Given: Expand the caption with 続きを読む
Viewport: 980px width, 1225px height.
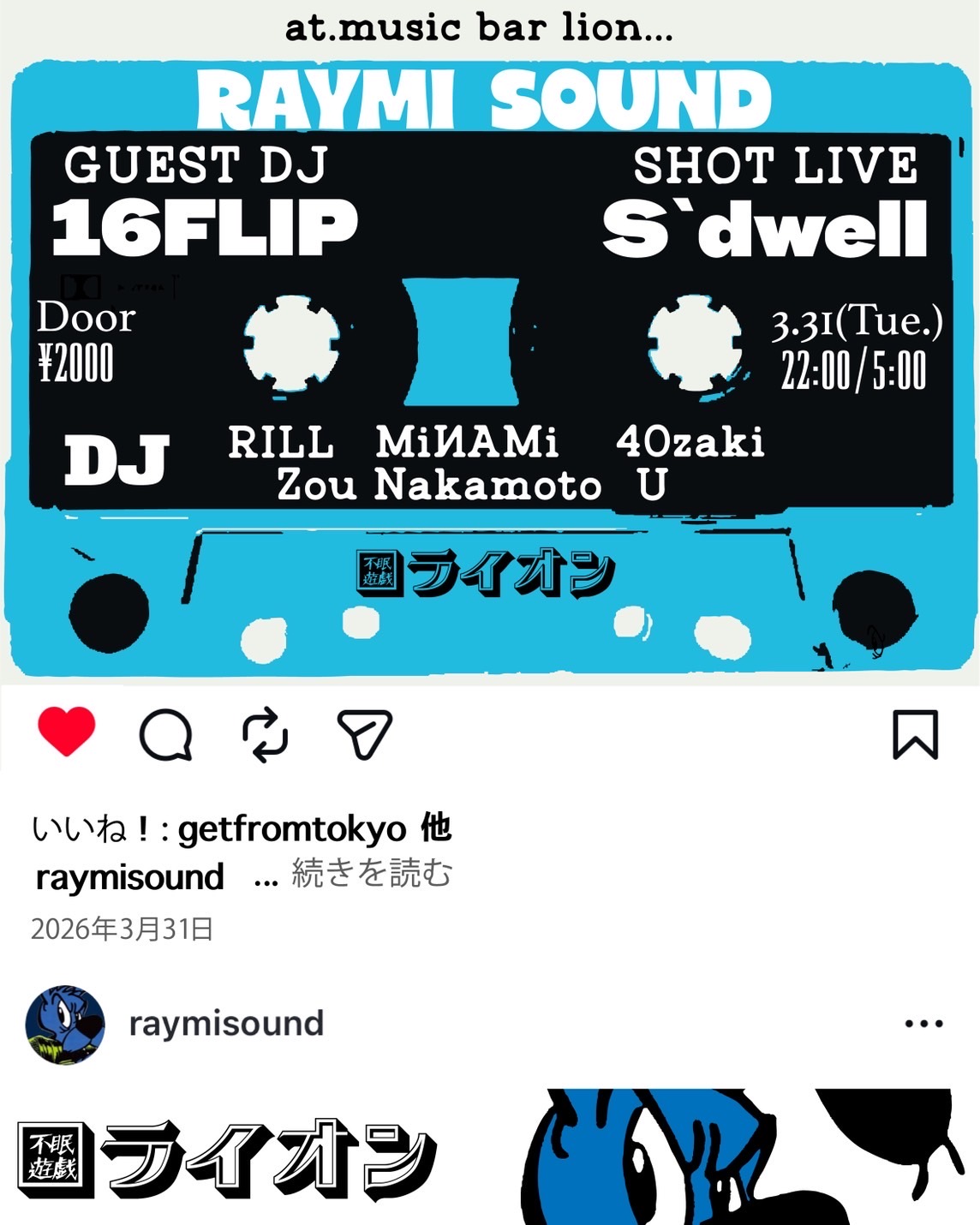Looking at the screenshot, I should (371, 875).
